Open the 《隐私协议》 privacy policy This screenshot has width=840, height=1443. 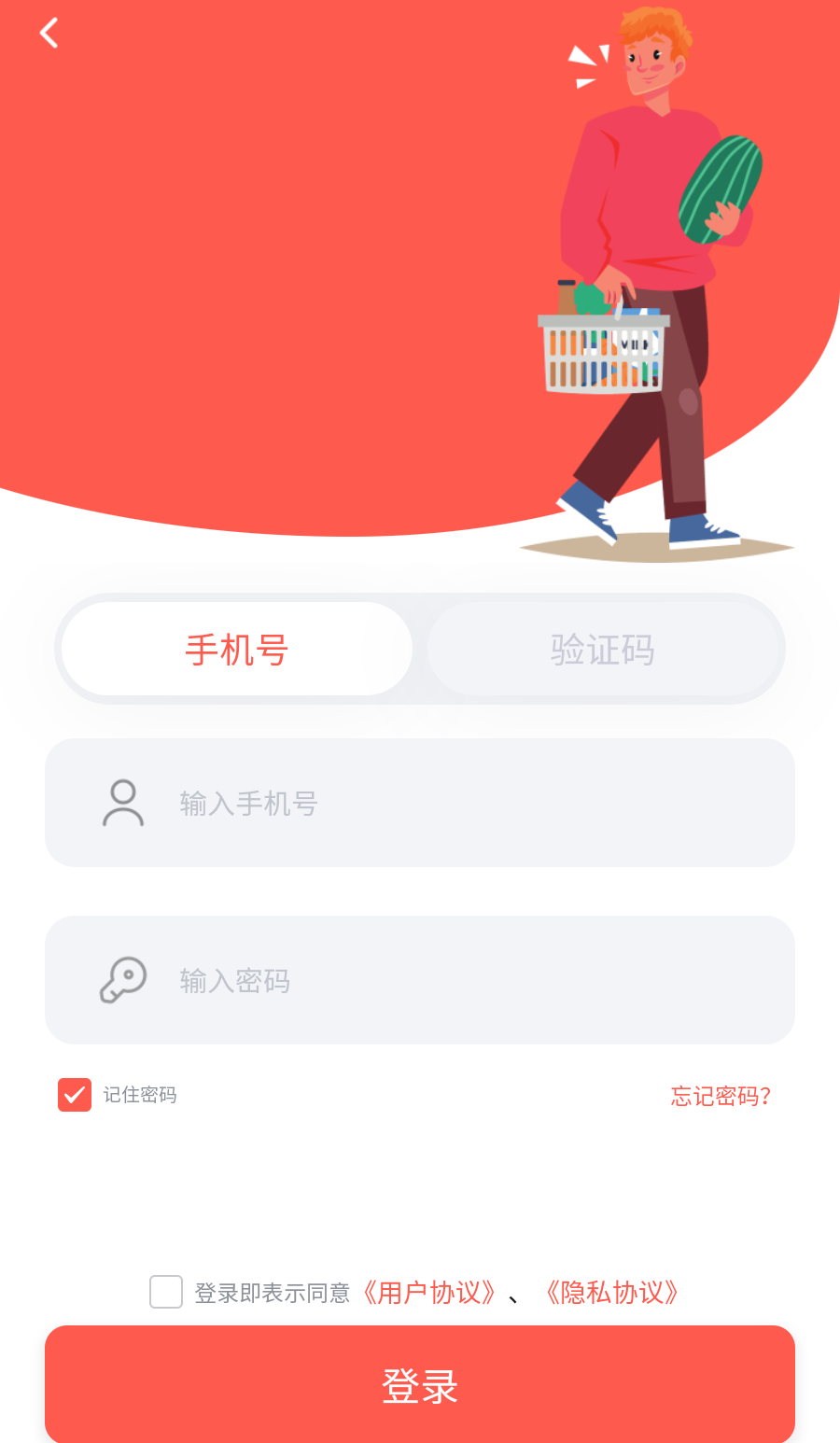tap(613, 1293)
